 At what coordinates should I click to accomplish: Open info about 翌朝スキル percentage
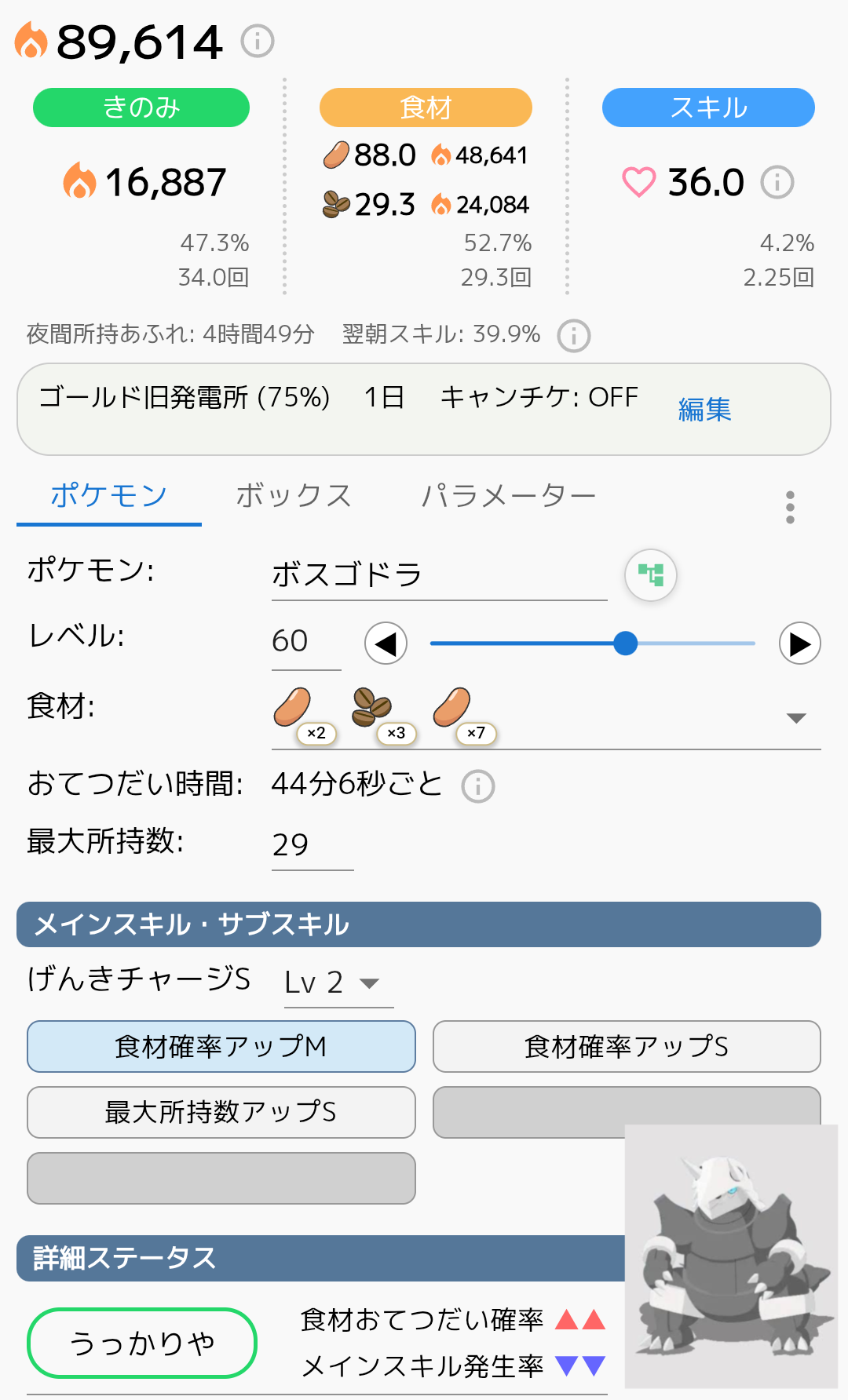pyautogui.click(x=573, y=336)
